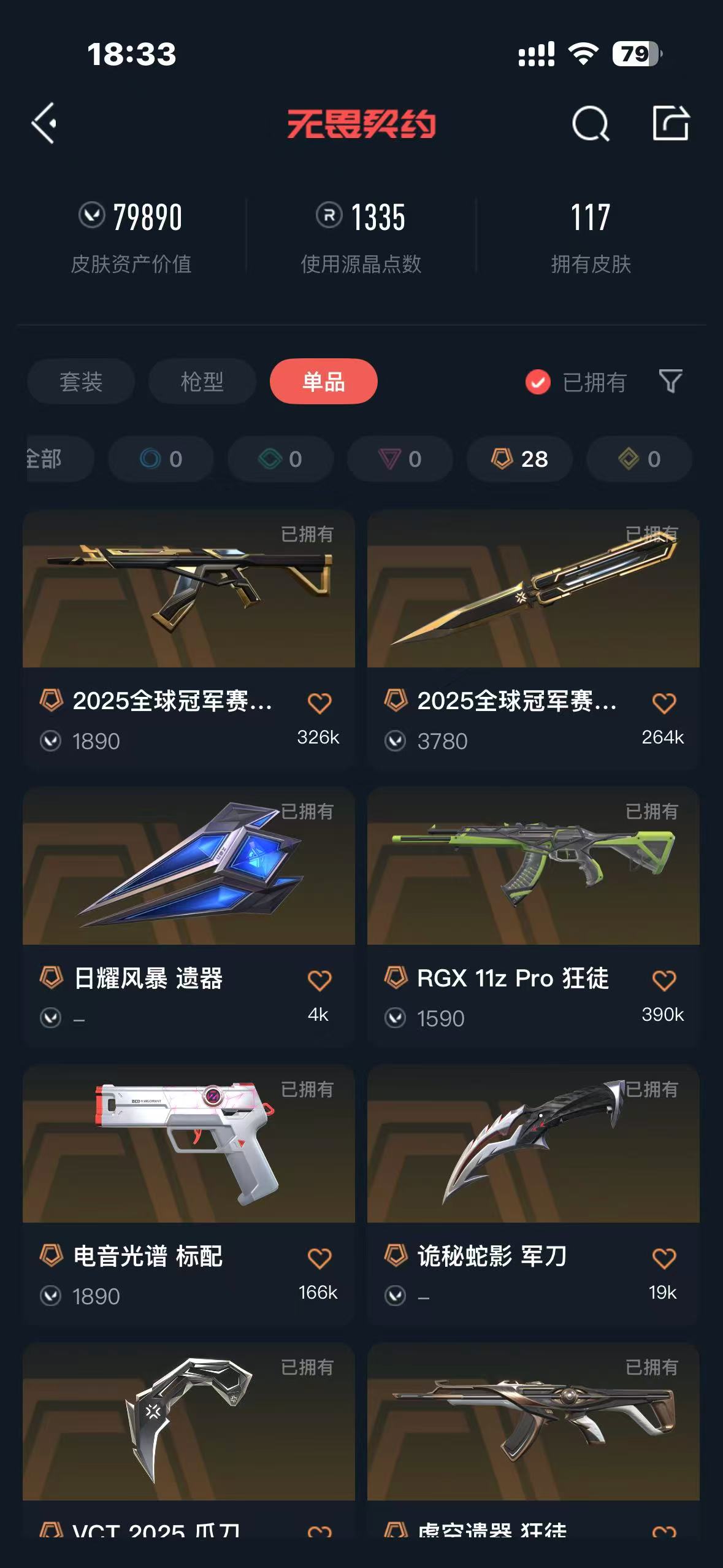723x1568 pixels.
Task: Share this skin collection page
Action: point(670,123)
